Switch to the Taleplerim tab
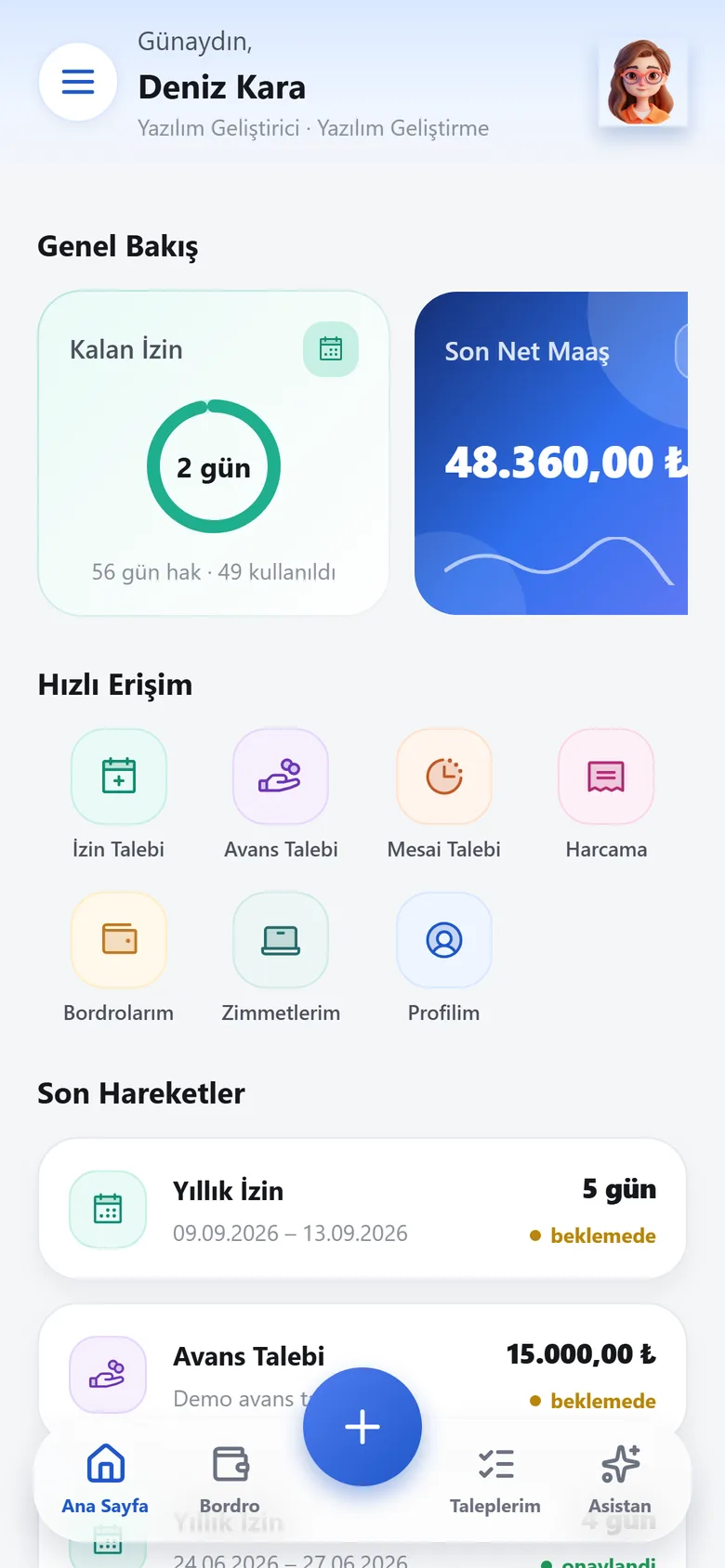This screenshot has height=1568, width=725. (x=495, y=1480)
